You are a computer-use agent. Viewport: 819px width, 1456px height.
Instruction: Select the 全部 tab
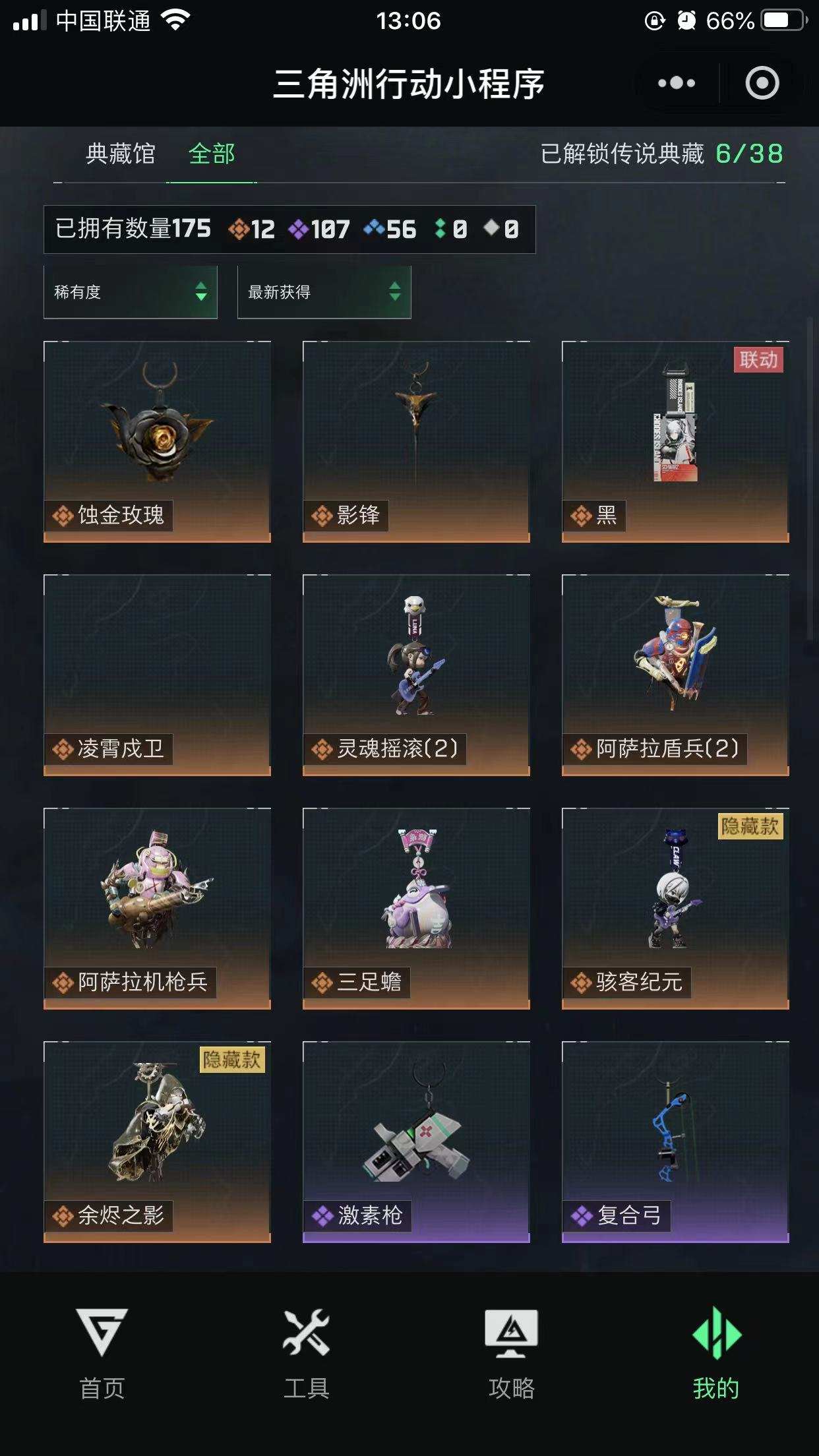pyautogui.click(x=212, y=154)
